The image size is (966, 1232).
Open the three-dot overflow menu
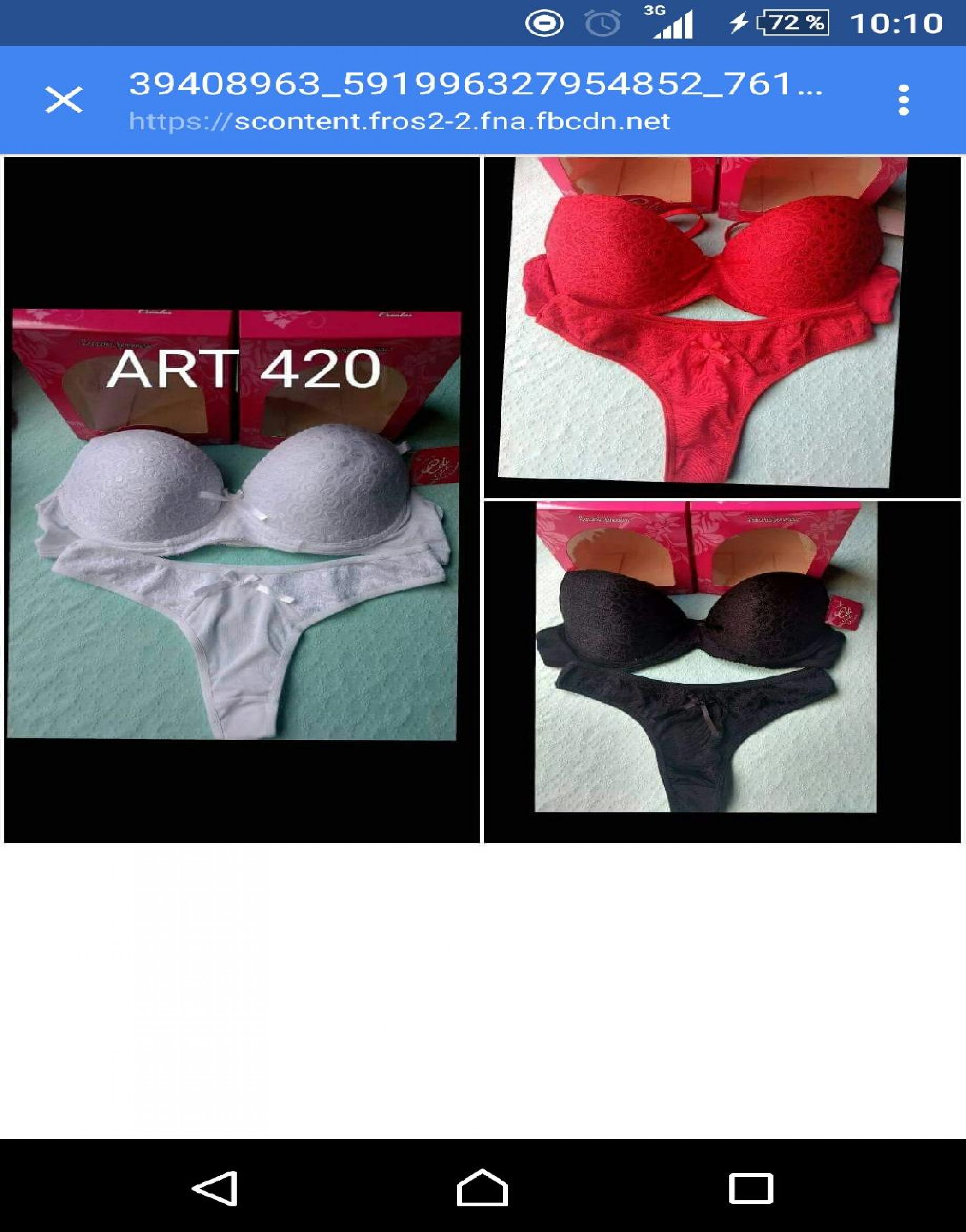(903, 100)
